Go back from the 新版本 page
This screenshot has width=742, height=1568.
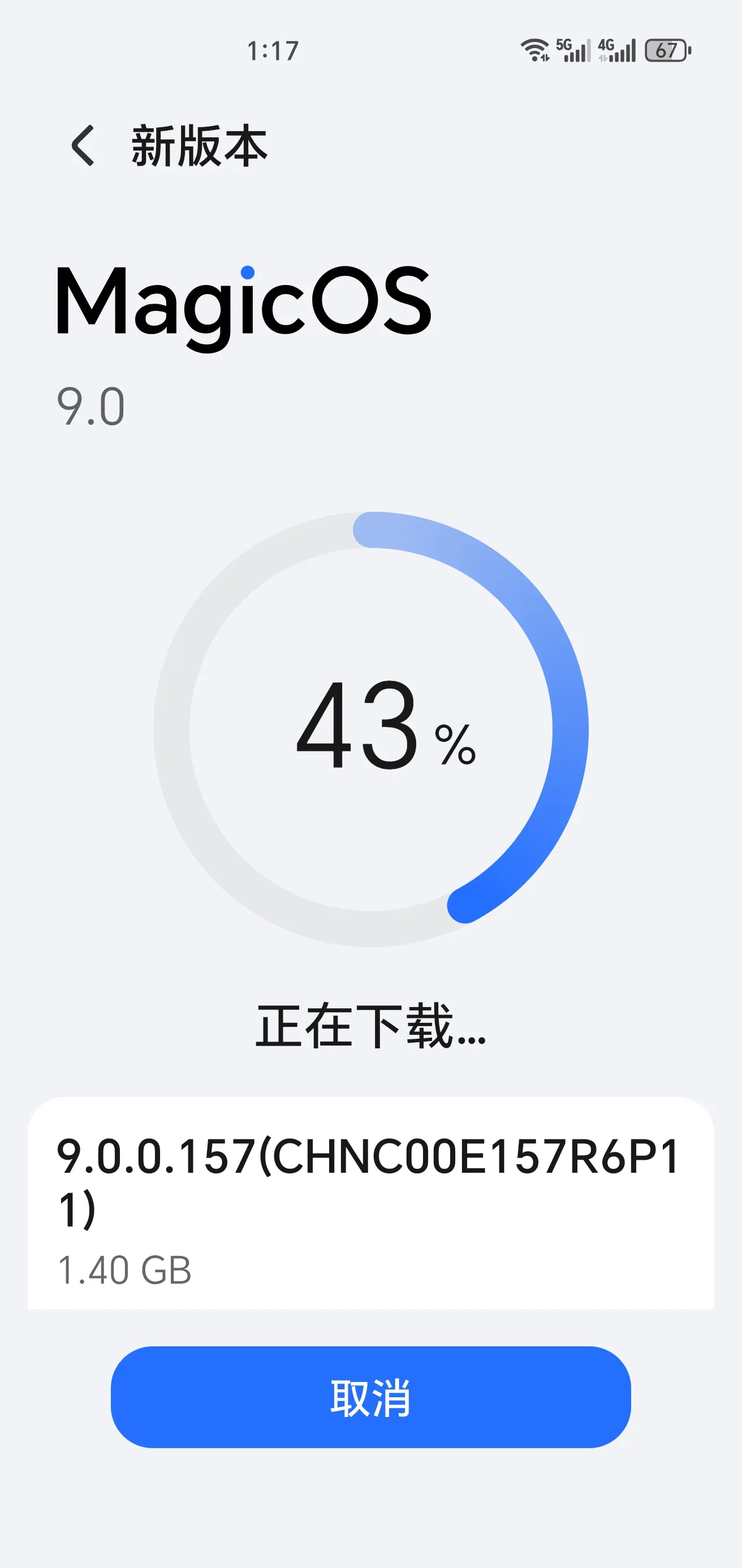tap(83, 145)
